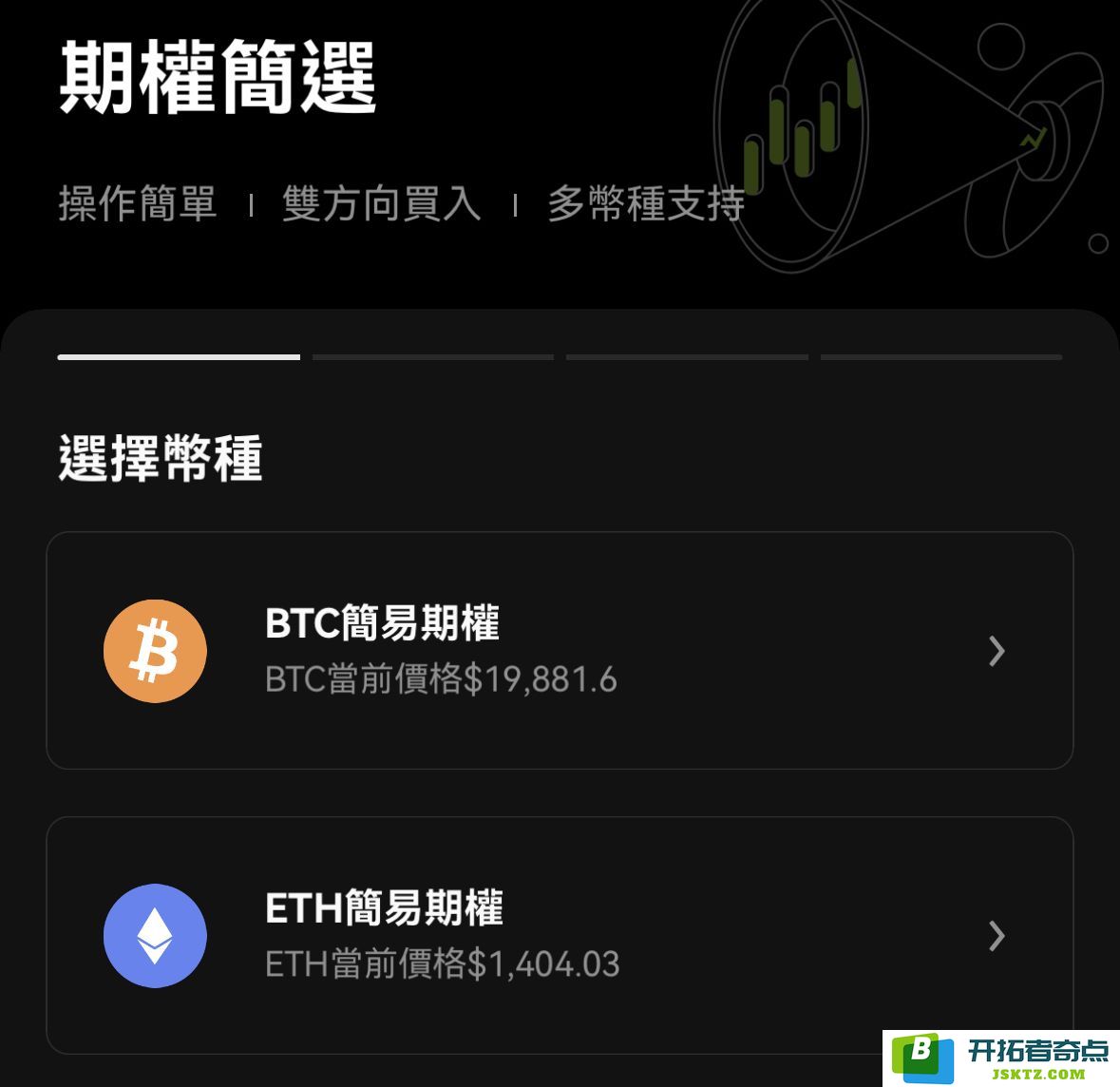
Task: Open ETH簡易期權 card
Action: pos(560,935)
